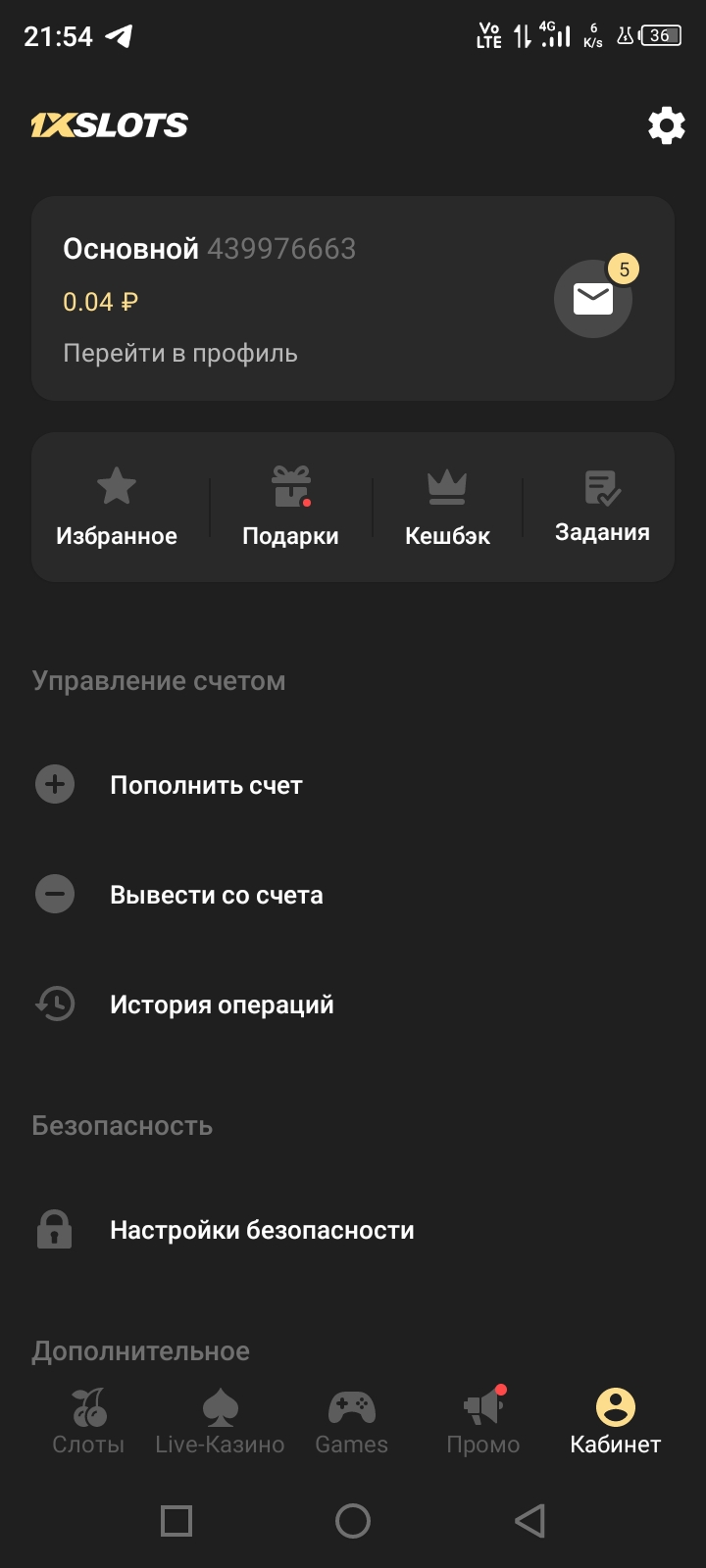Open the messages envelope with 5 unread
Viewport: 706px width, 1568px height.
(593, 299)
